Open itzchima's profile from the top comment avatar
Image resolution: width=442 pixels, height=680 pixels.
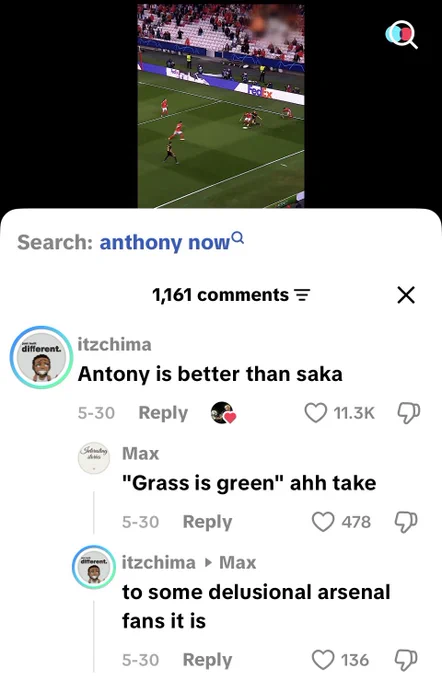pos(41,357)
